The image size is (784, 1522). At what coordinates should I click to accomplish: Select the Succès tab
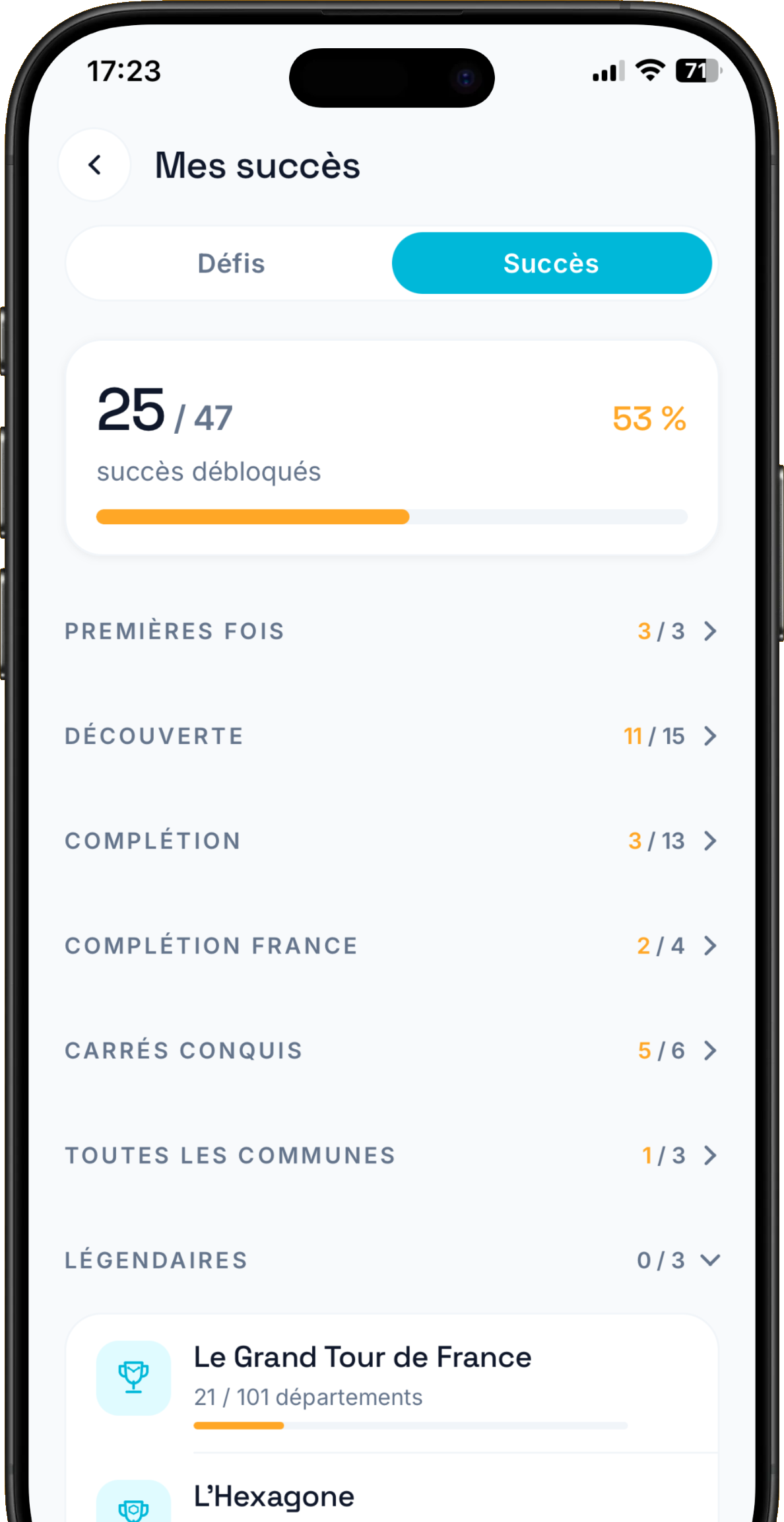click(552, 263)
